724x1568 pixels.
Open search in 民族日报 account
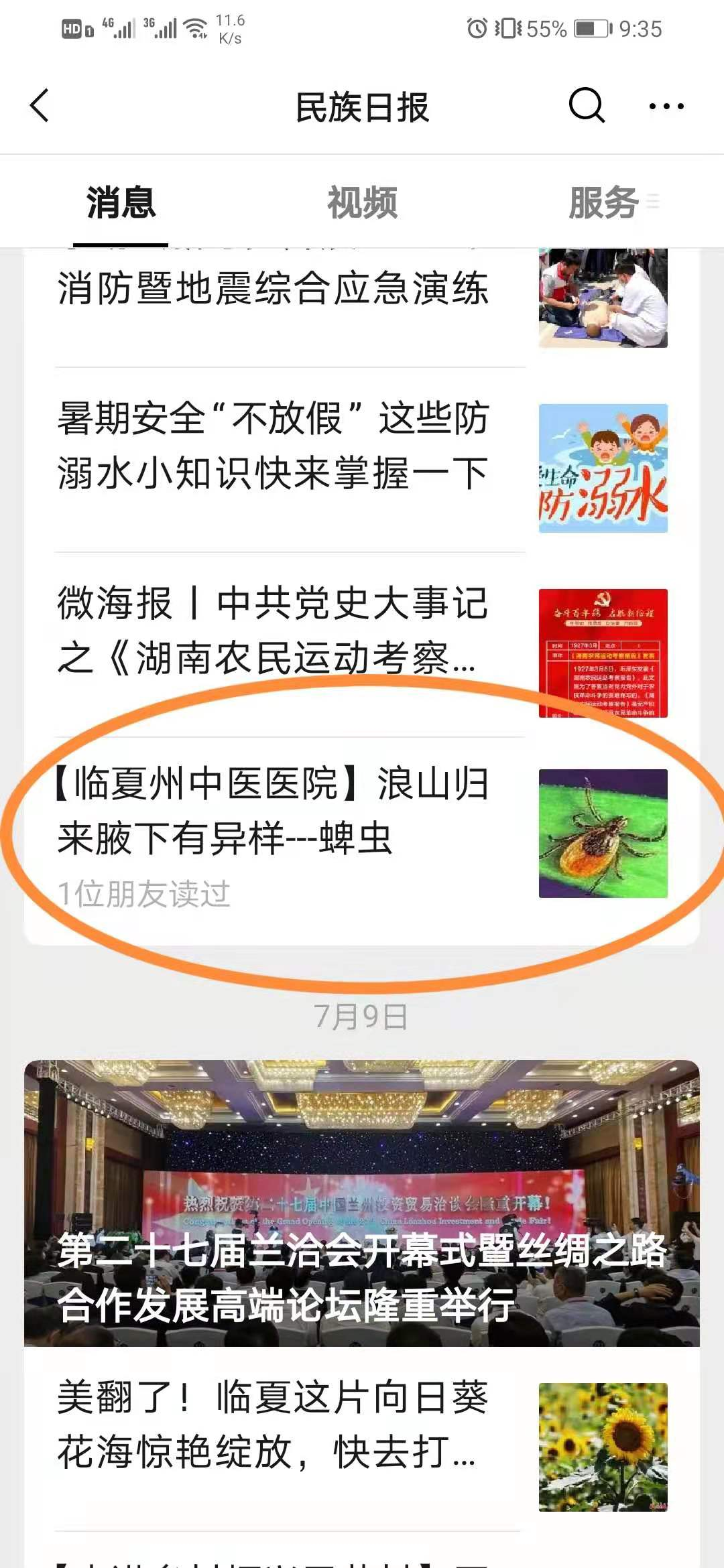[587, 106]
